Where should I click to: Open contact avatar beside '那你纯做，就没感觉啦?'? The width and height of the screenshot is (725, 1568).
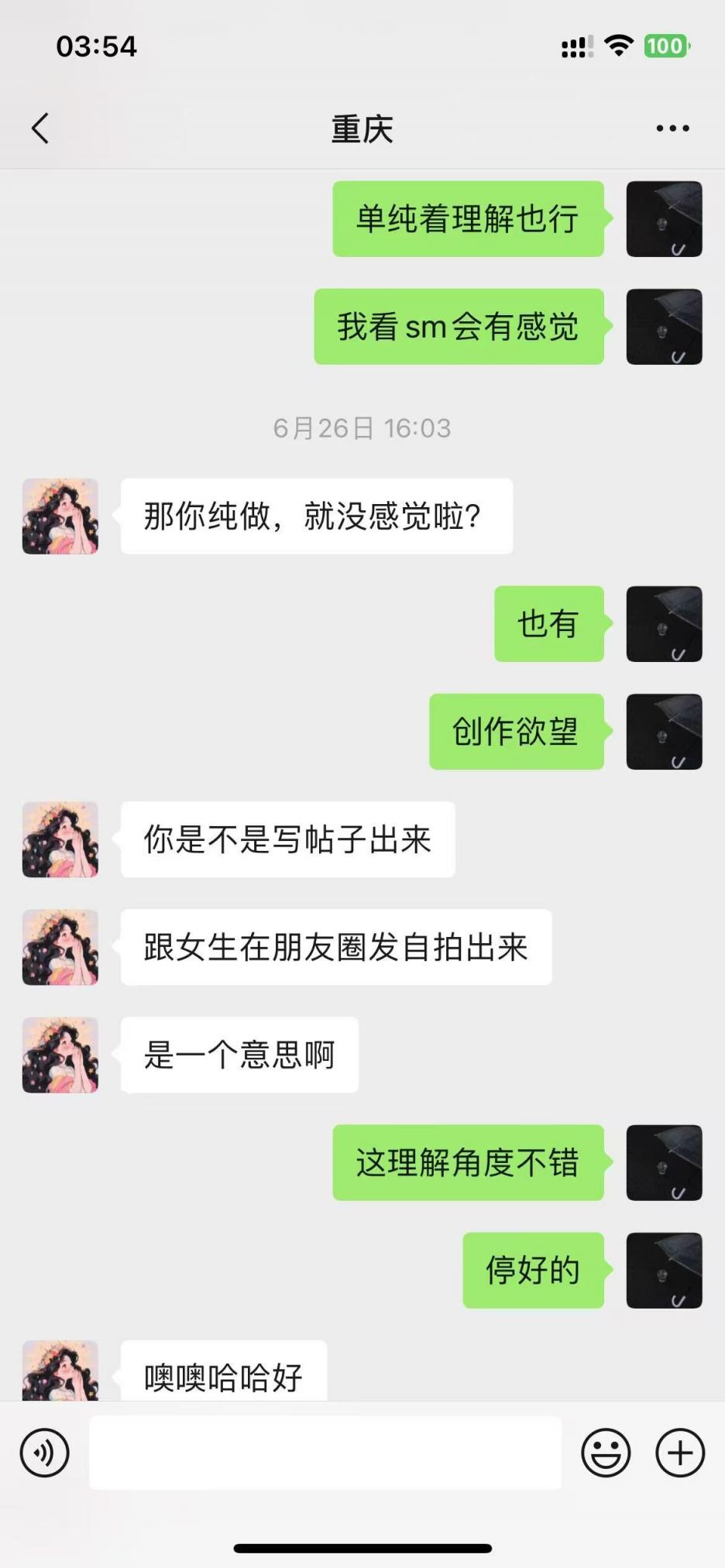point(60,516)
